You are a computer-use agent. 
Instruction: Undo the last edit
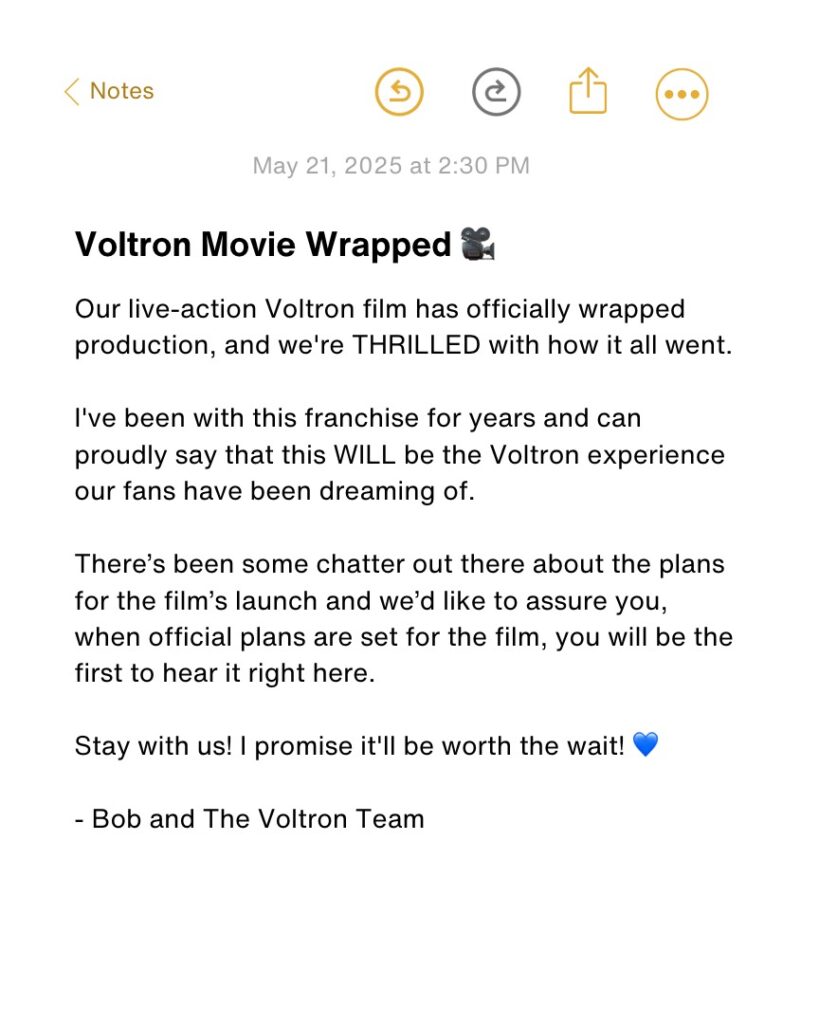coord(400,93)
